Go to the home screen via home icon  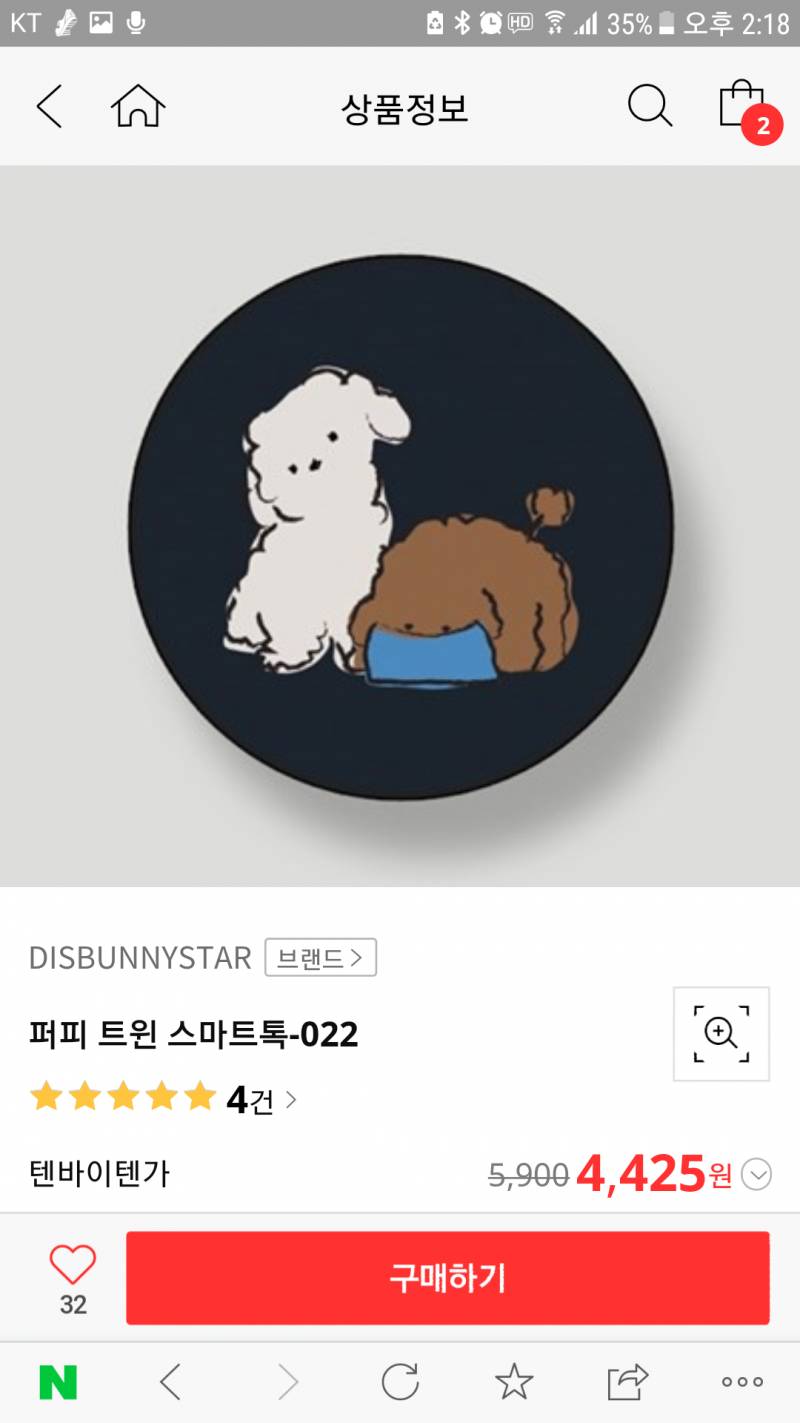click(138, 104)
